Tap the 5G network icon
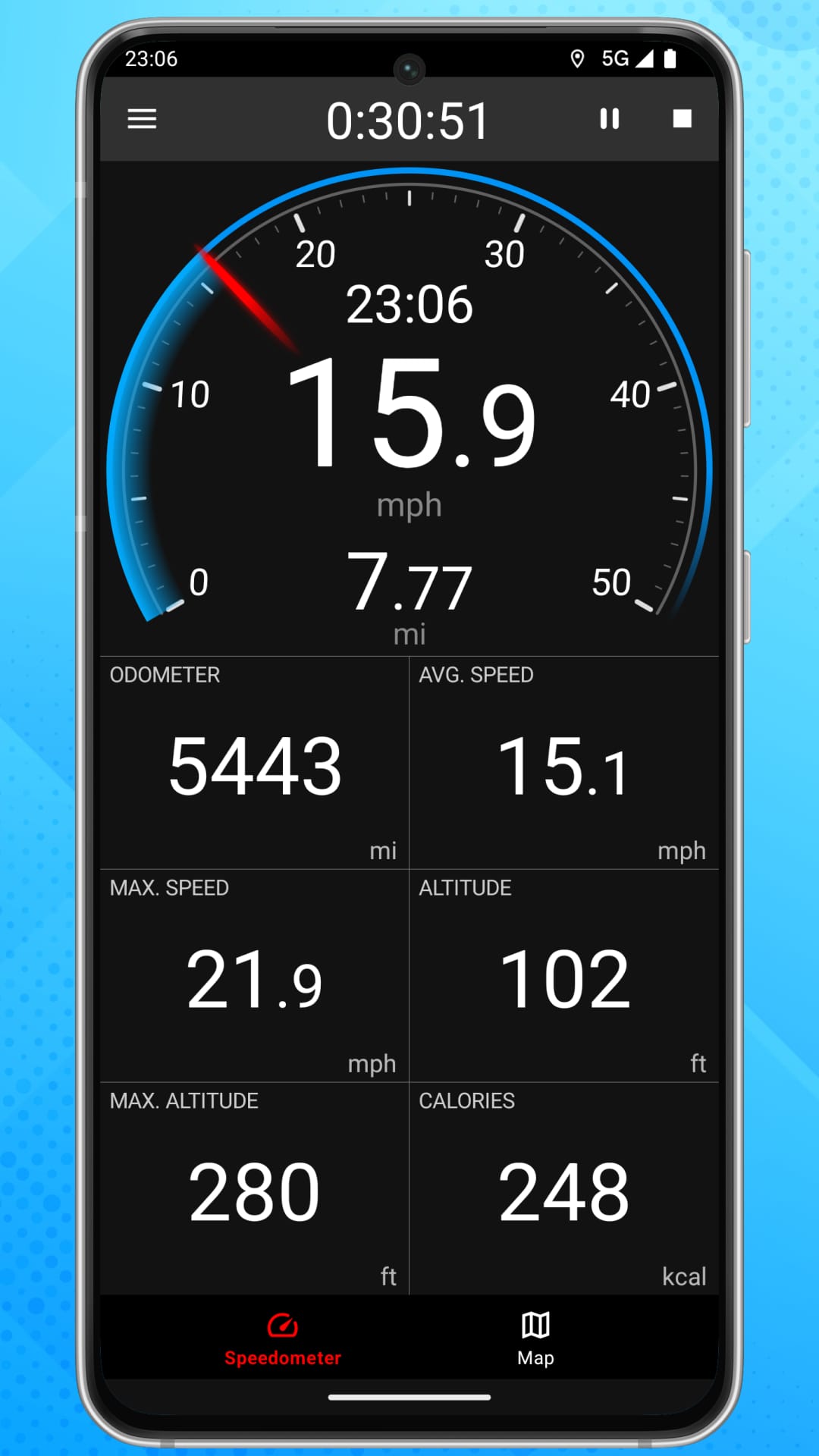 coord(616,58)
